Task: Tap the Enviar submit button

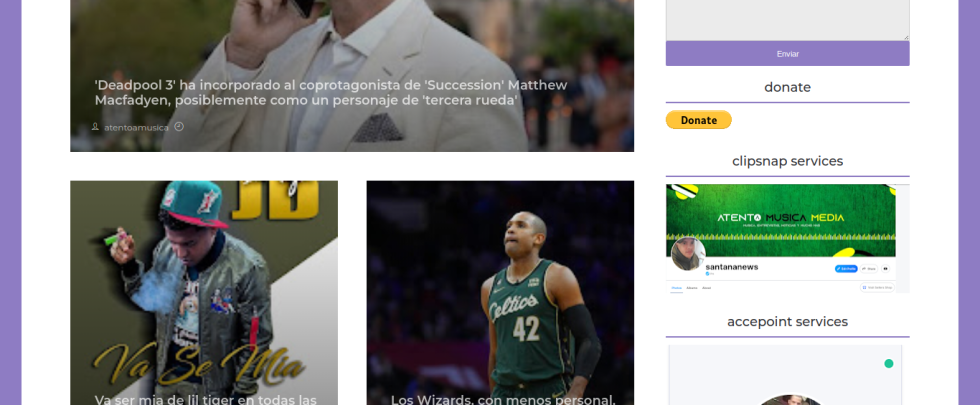Action: pos(787,54)
